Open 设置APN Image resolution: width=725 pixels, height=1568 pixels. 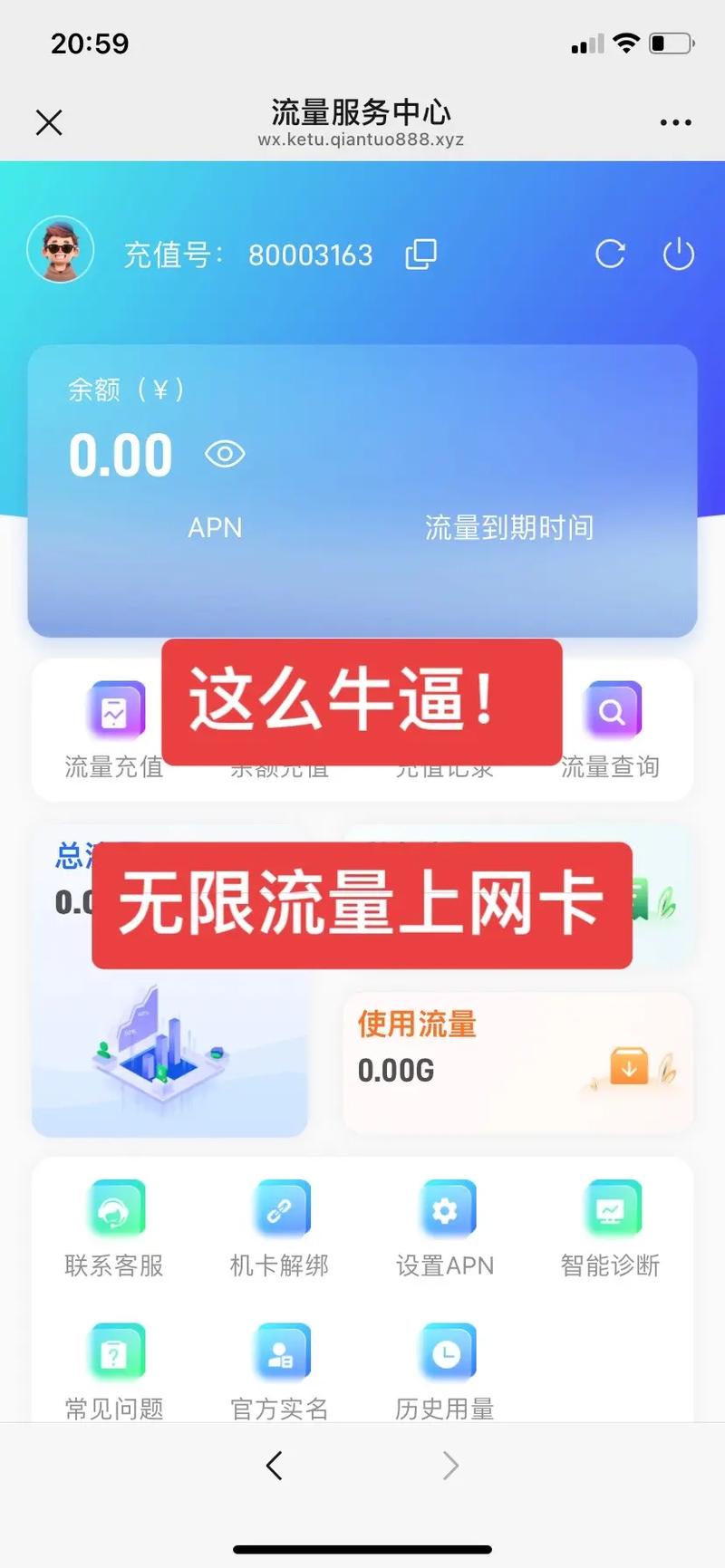click(445, 1227)
